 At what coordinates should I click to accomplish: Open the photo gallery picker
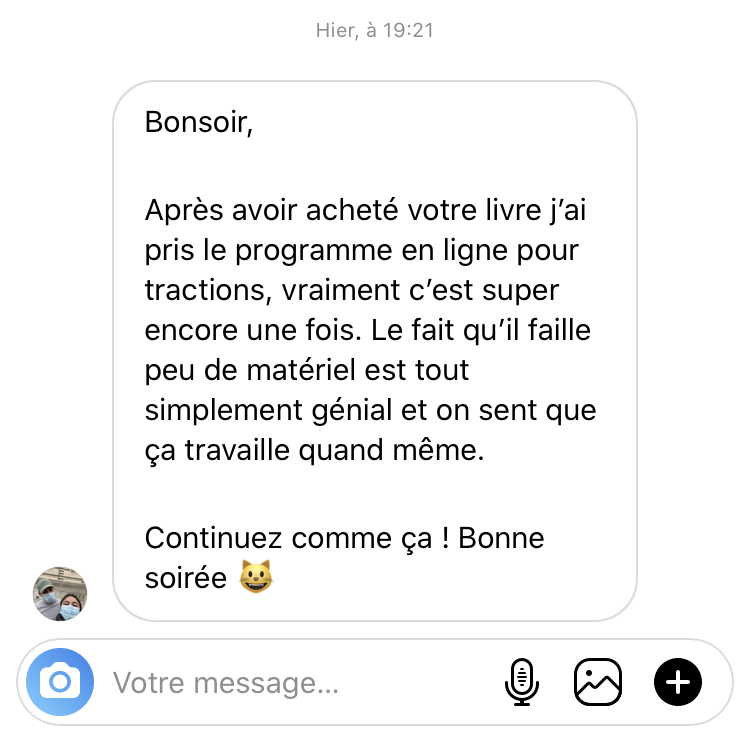[598, 683]
